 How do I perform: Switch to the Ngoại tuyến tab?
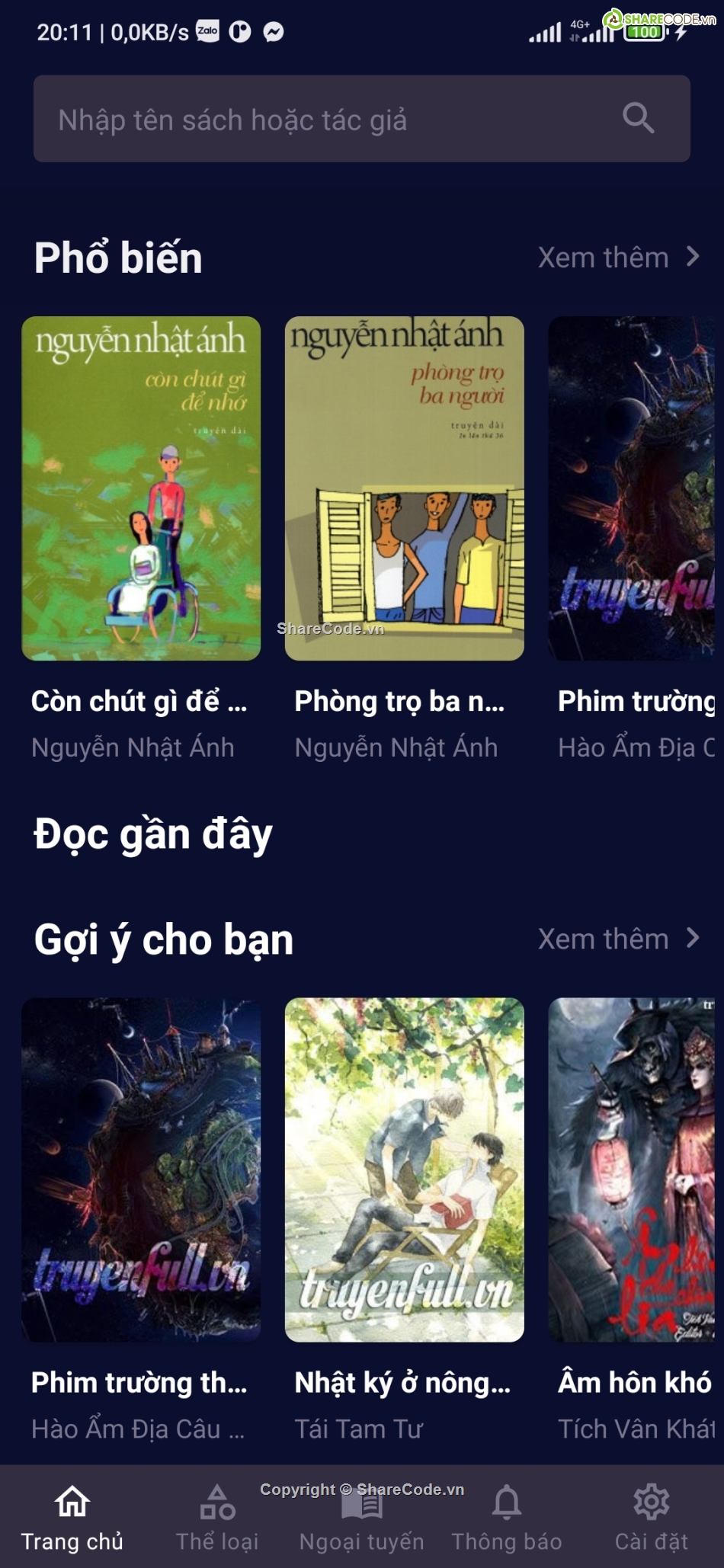click(x=362, y=1516)
